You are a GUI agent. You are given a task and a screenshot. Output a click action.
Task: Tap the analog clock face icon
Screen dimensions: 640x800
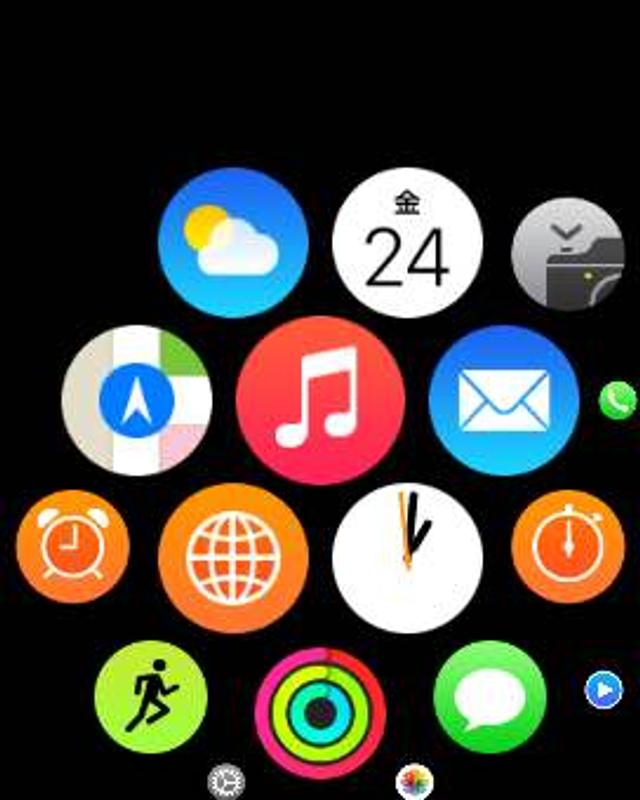click(x=407, y=558)
